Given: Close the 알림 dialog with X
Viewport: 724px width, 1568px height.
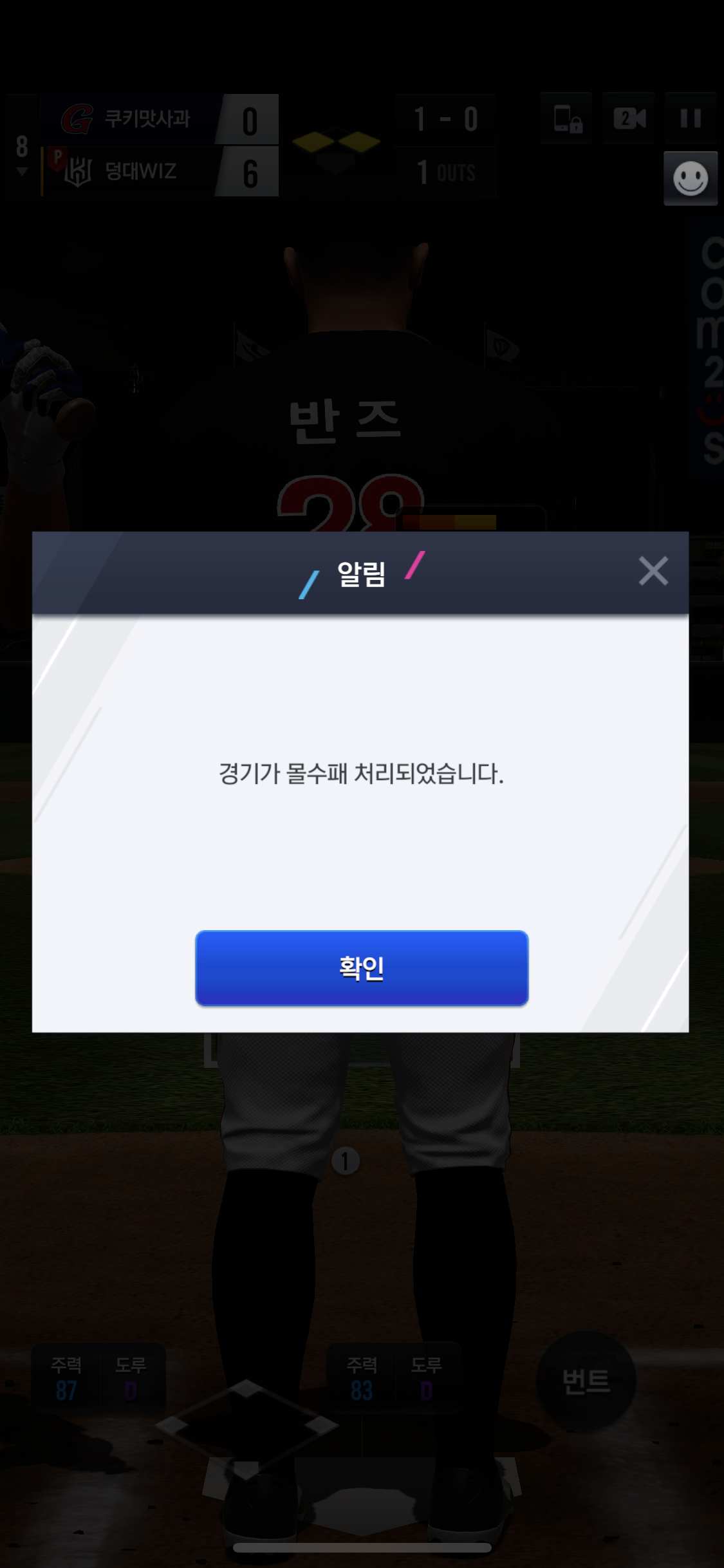Looking at the screenshot, I should click(653, 571).
